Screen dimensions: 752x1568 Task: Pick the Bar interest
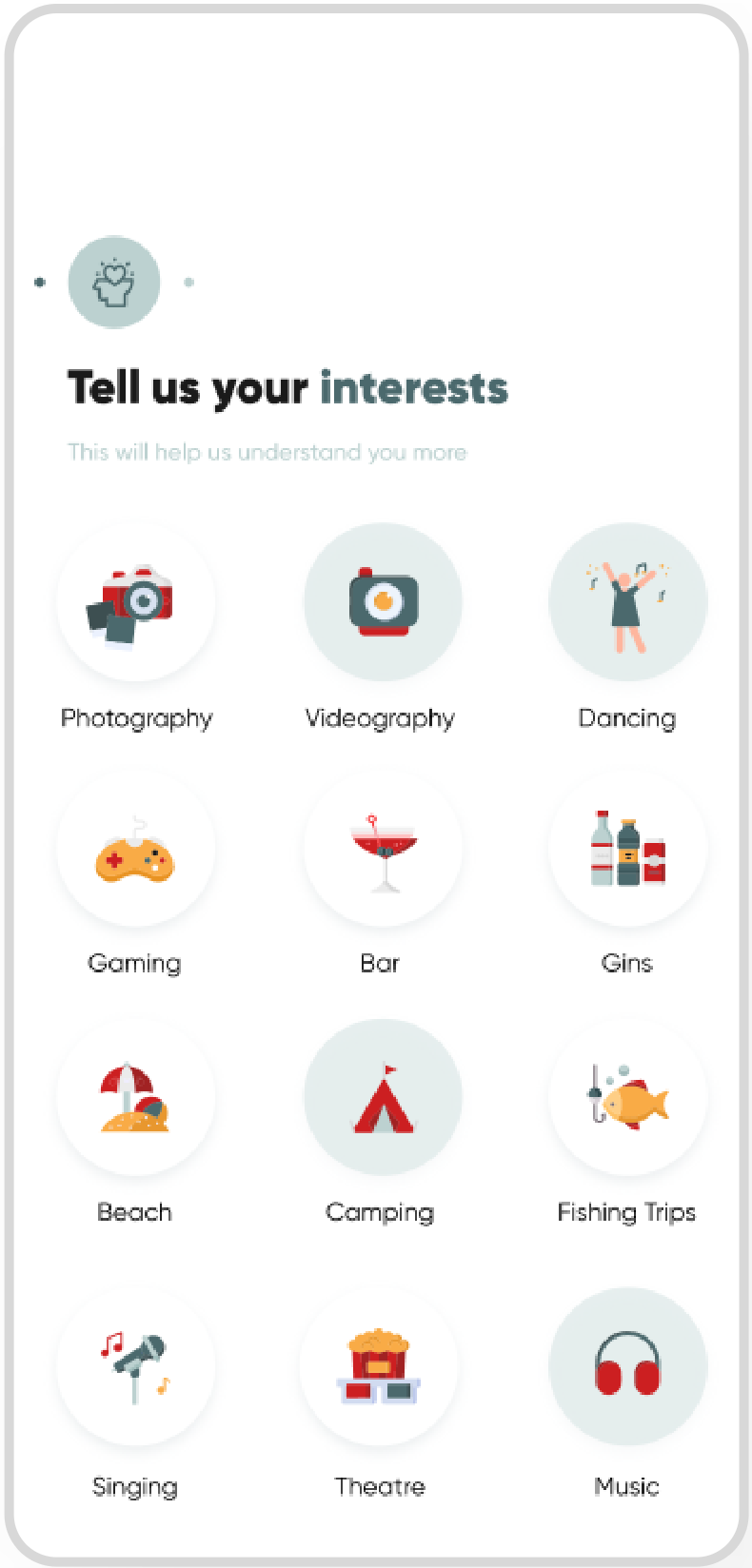[x=383, y=849]
